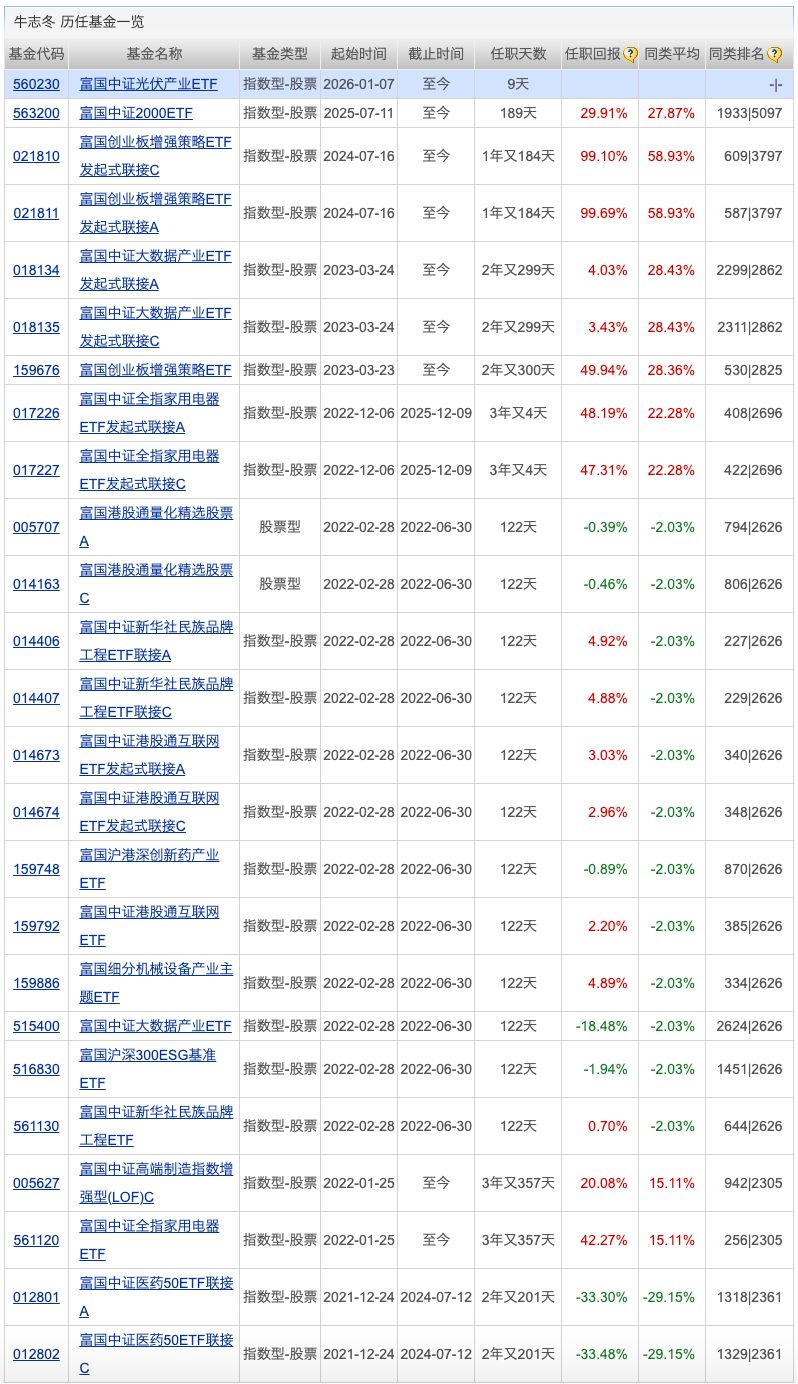Open fund code 515400 link
This screenshot has width=798, height=1384.
tap(36, 1026)
